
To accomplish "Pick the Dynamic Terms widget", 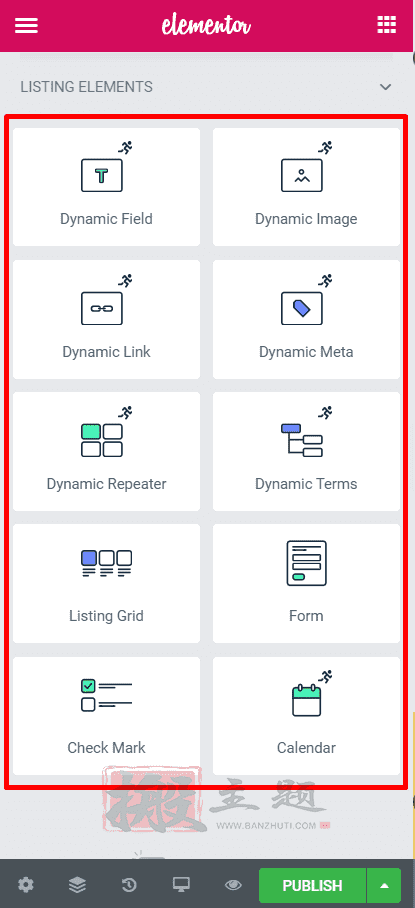I will pos(306,452).
